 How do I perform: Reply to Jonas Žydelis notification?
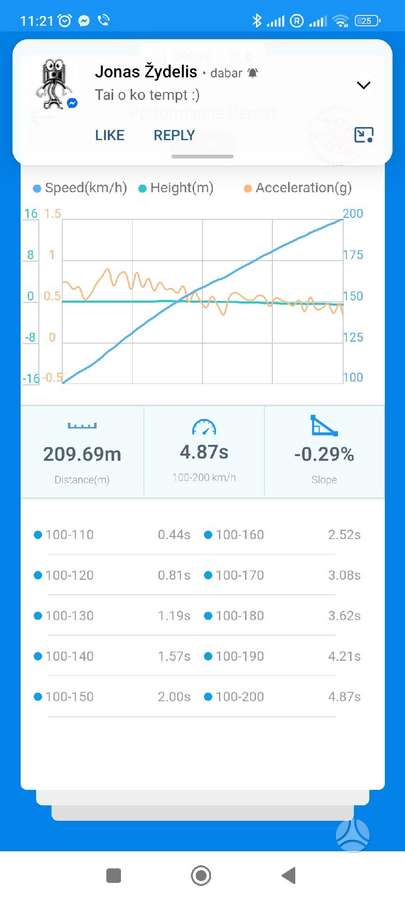[x=174, y=135]
